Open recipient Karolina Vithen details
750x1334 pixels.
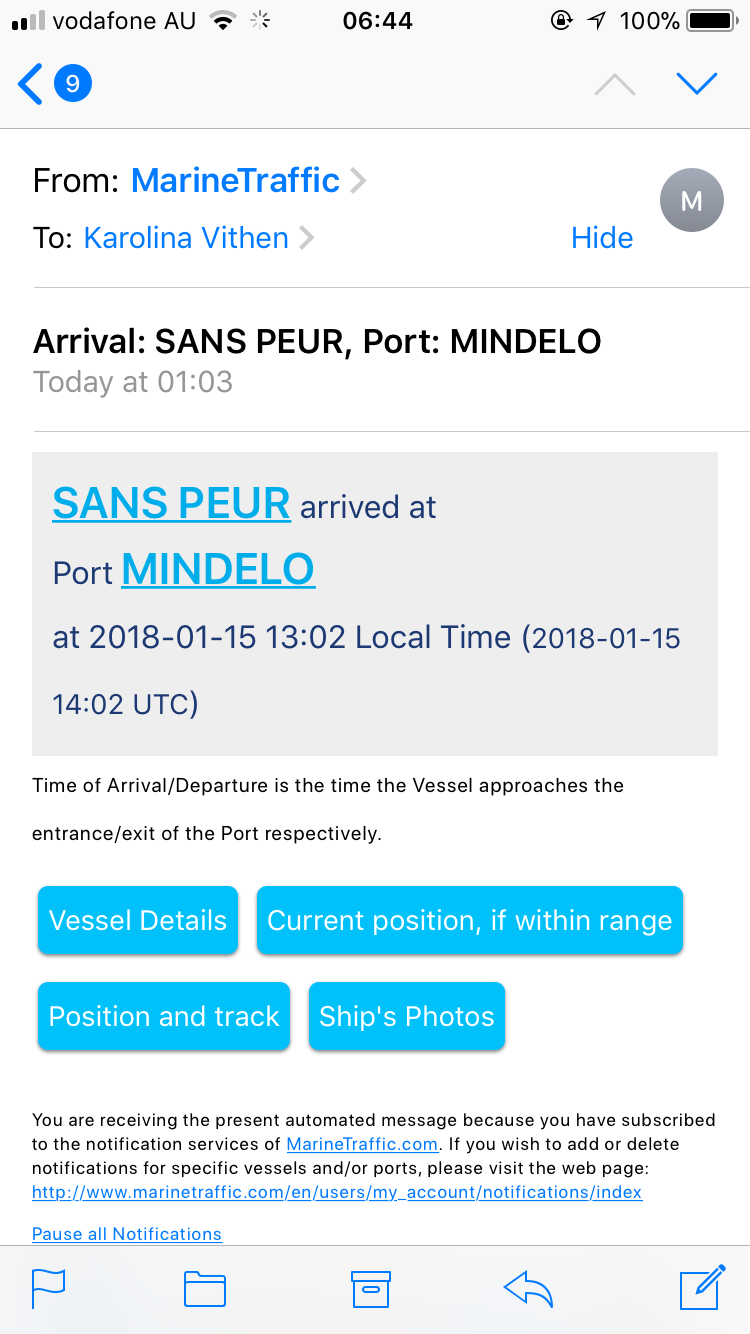[186, 238]
